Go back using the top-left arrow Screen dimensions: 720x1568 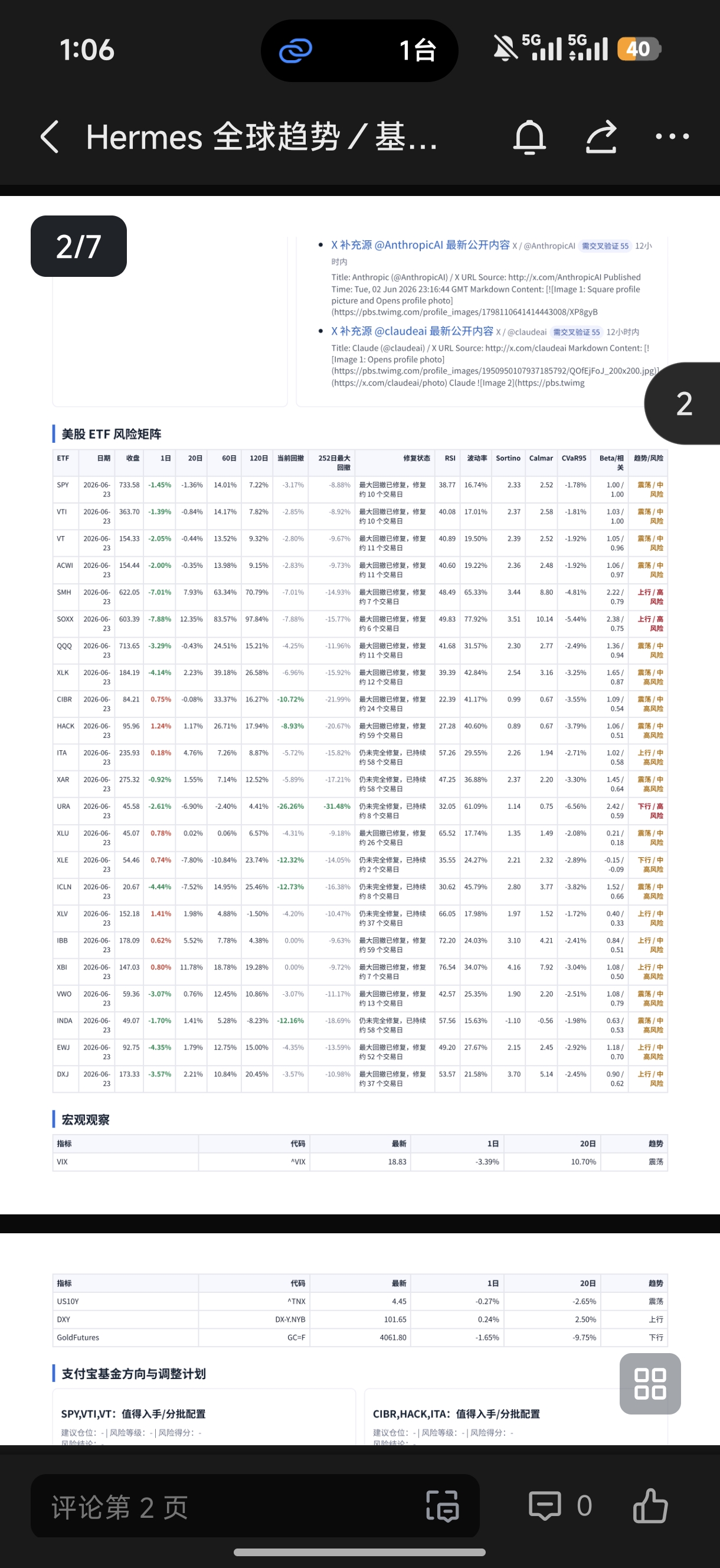point(50,136)
